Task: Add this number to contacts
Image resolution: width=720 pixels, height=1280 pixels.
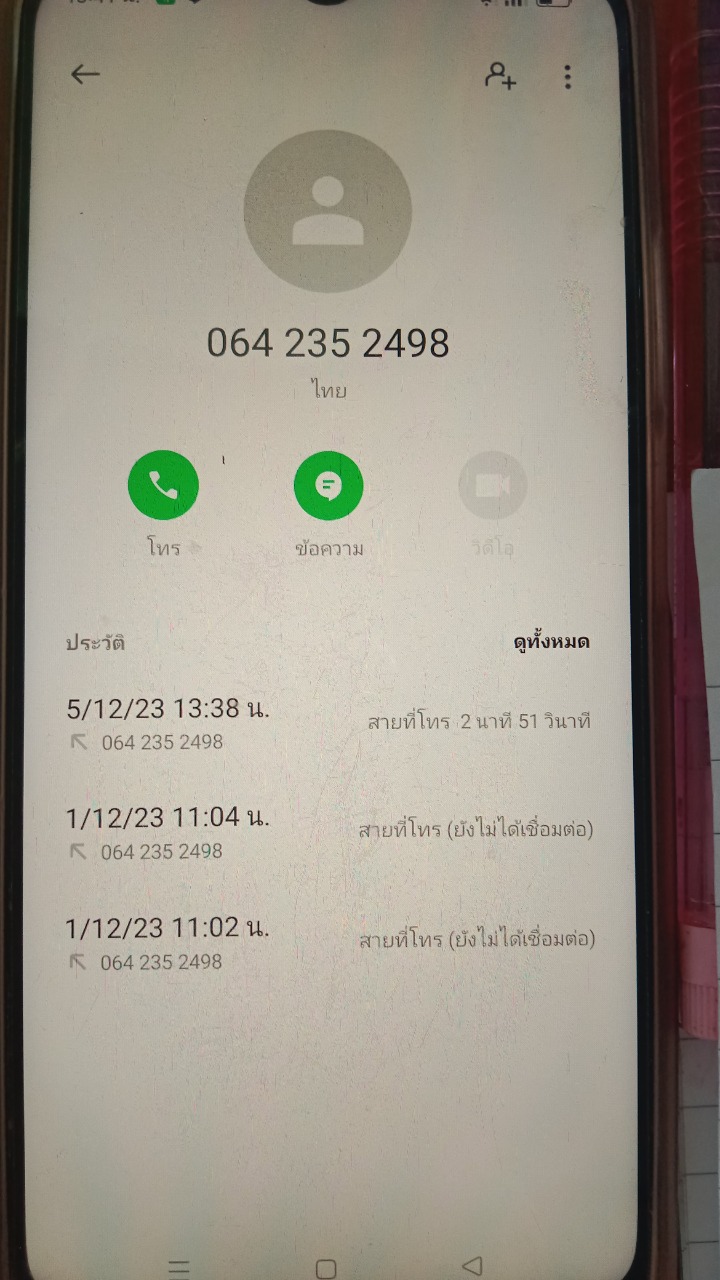Action: (x=500, y=76)
